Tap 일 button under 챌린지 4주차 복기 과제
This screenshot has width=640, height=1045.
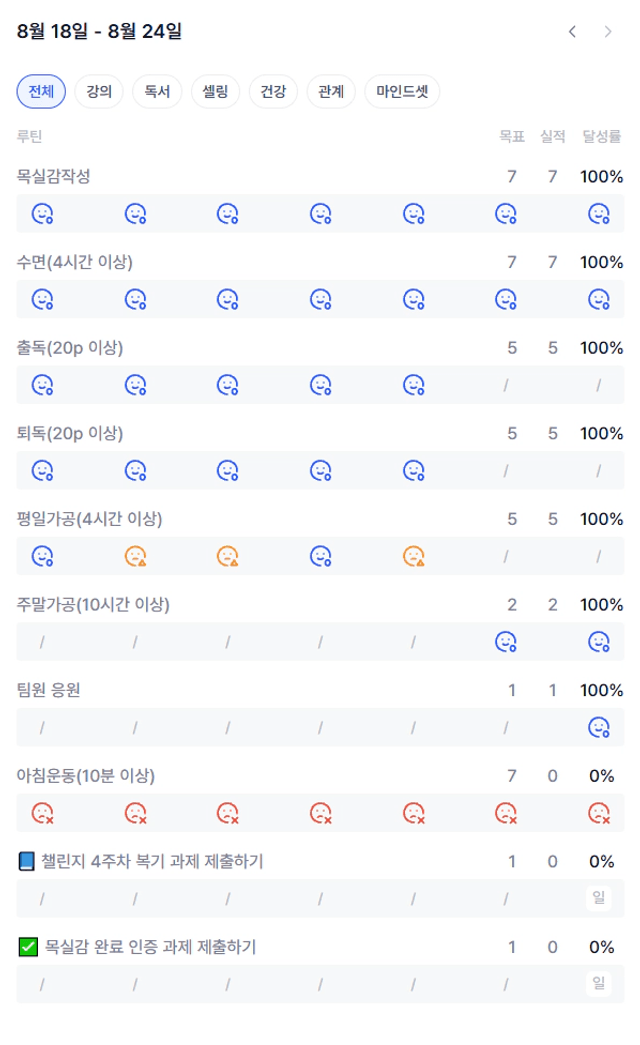pos(599,898)
